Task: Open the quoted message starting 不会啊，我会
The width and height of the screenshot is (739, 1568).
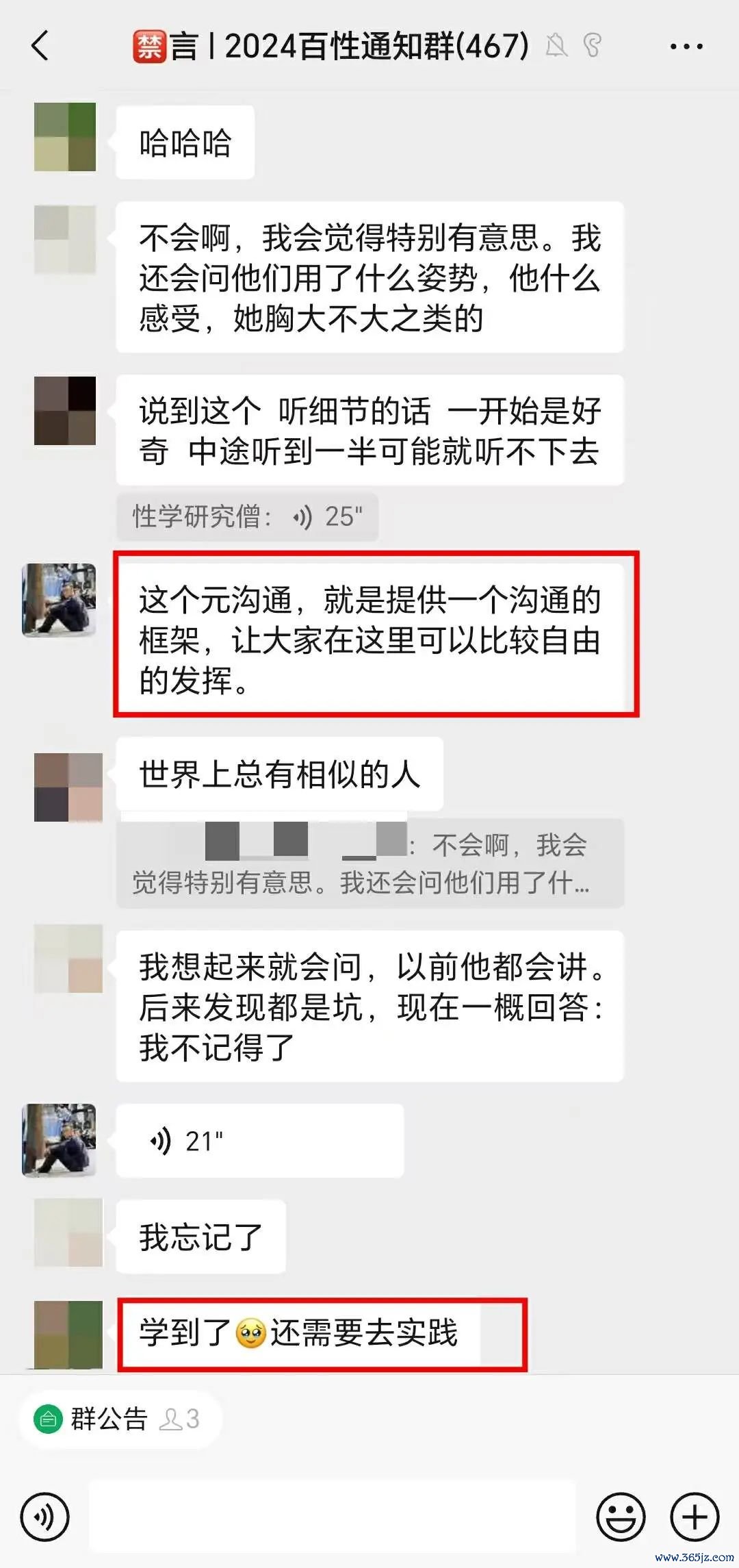Action: [369, 864]
